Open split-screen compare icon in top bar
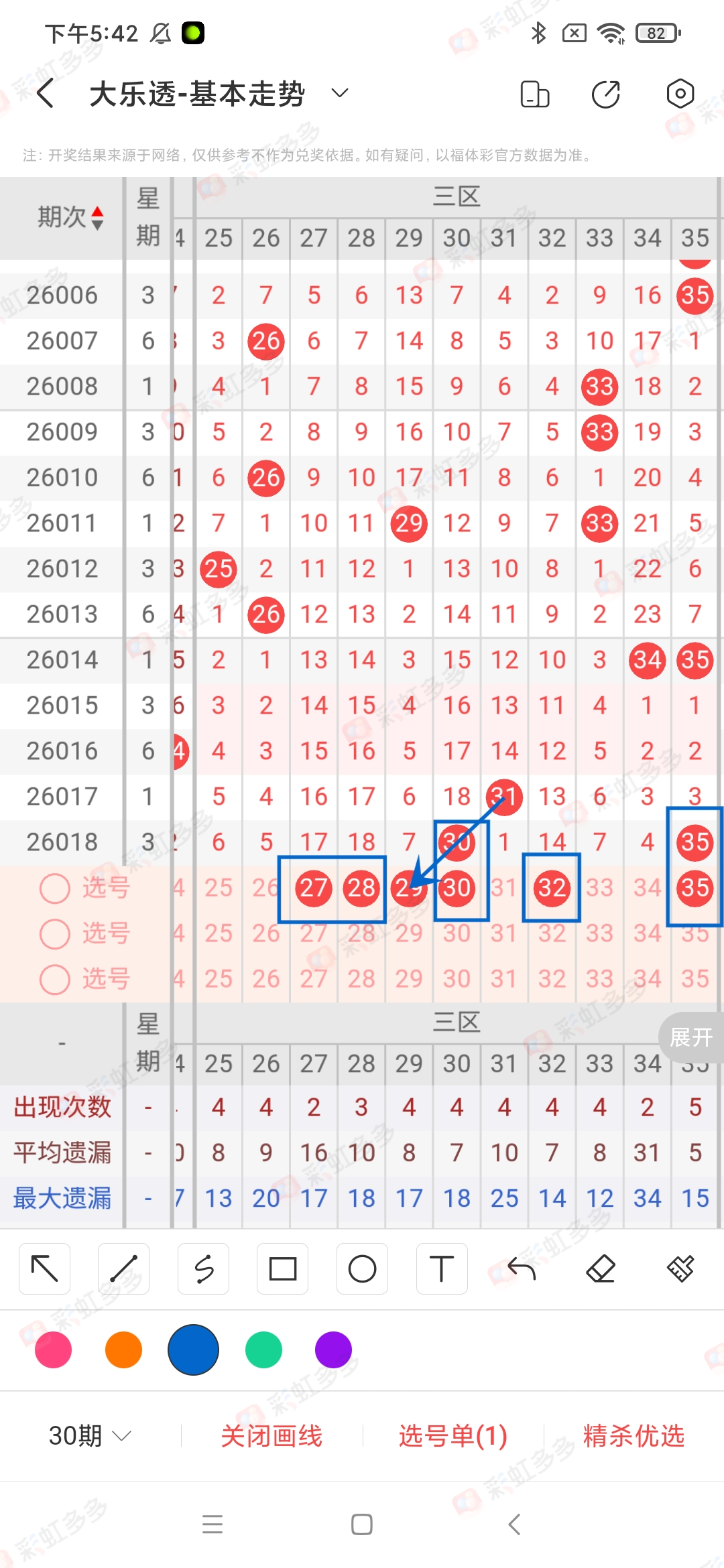 [534, 94]
